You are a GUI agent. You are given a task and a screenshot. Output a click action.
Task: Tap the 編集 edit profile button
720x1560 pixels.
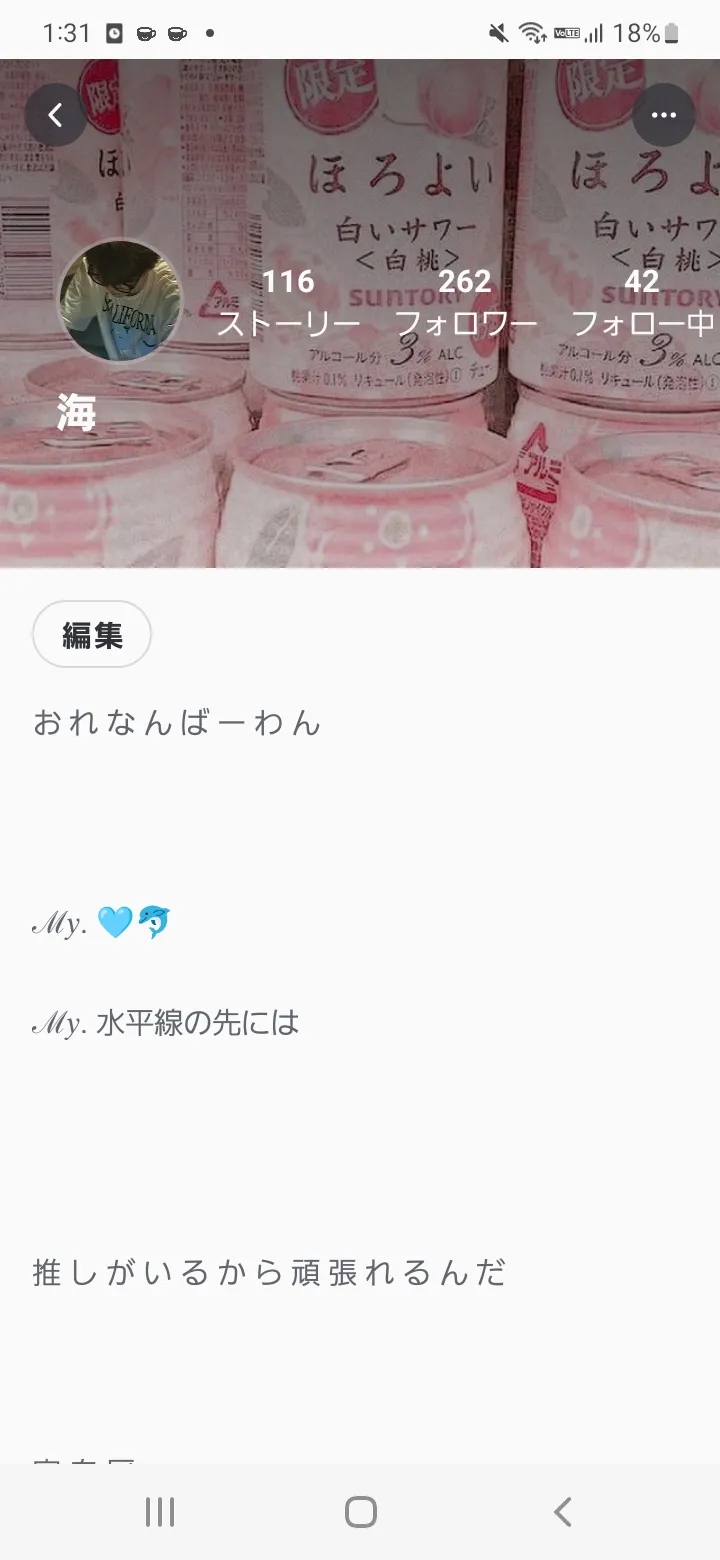(x=92, y=634)
